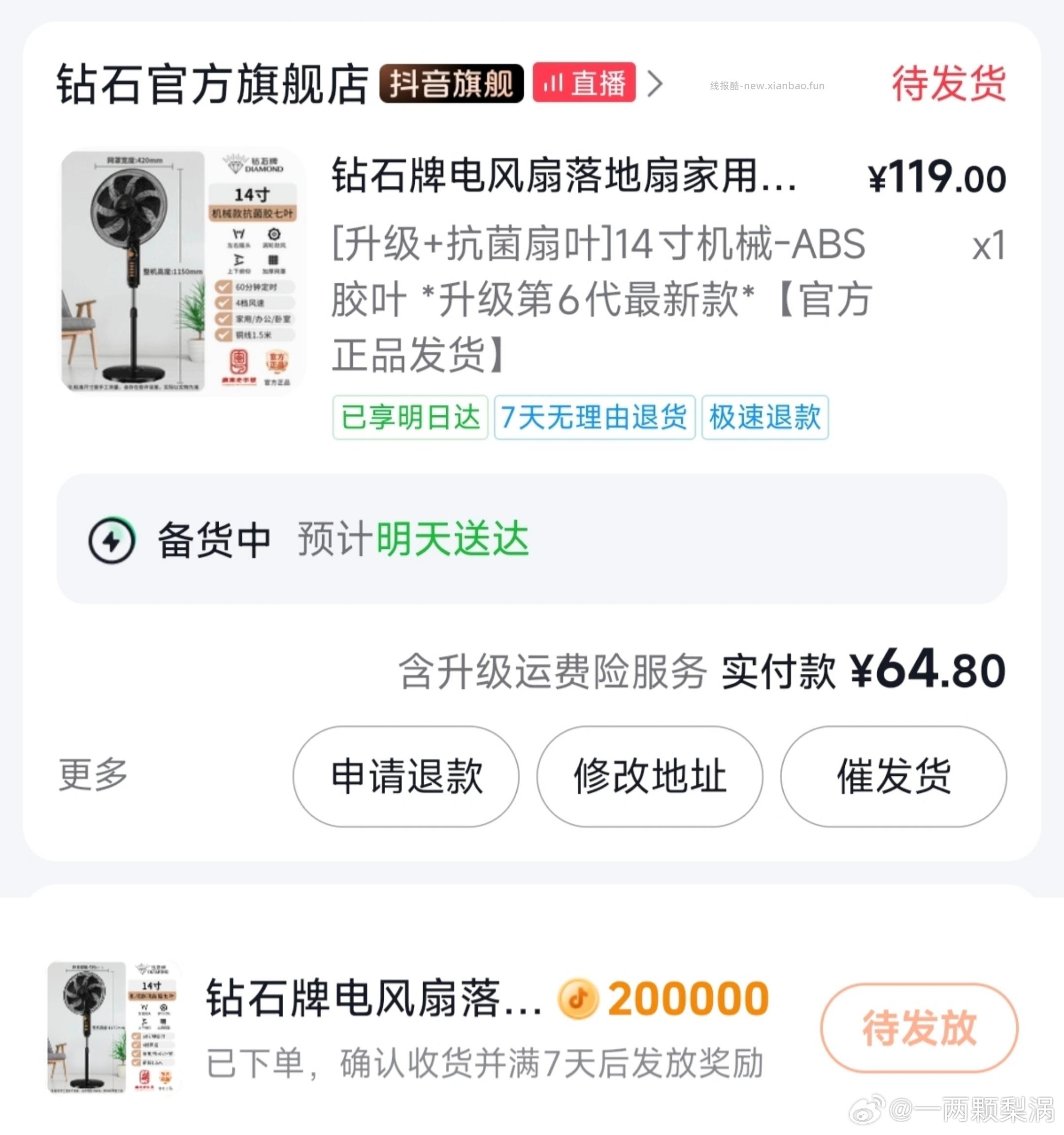Open the red 直播 live stream badge
1064x1135 pixels.
click(x=584, y=83)
